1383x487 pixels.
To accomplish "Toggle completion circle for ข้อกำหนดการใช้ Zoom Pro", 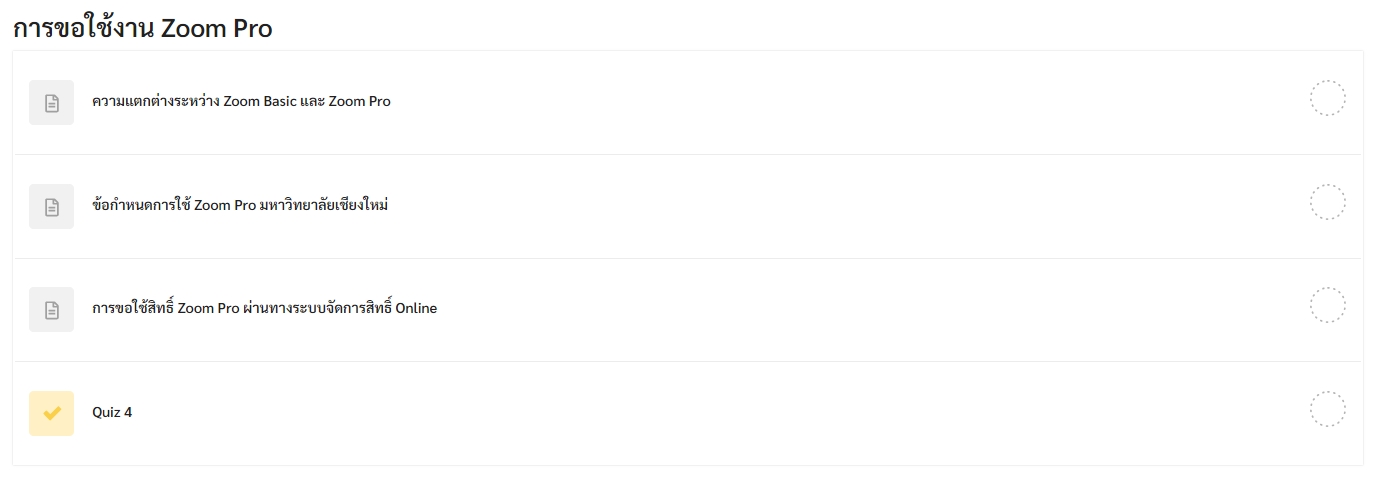I will (1327, 202).
